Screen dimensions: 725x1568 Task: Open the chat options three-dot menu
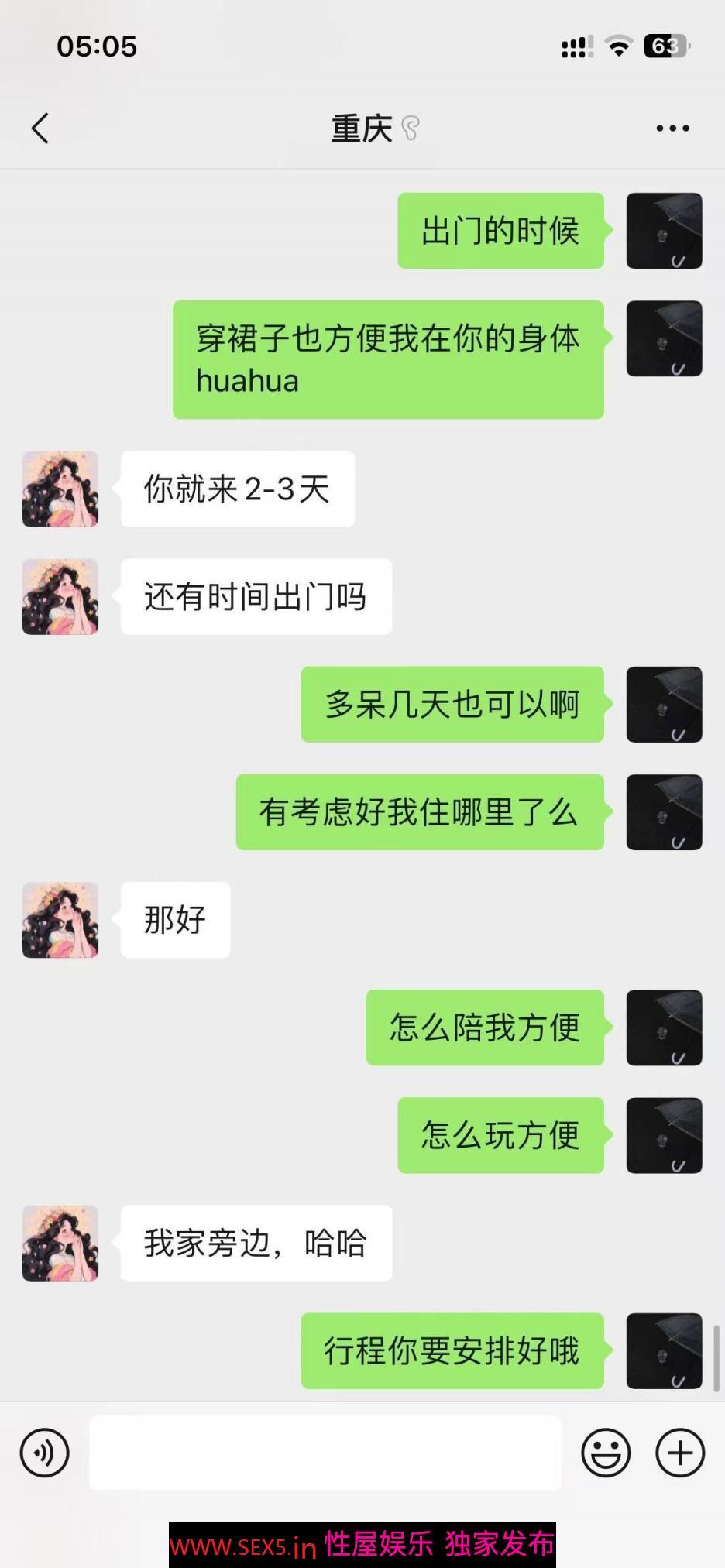click(x=672, y=129)
